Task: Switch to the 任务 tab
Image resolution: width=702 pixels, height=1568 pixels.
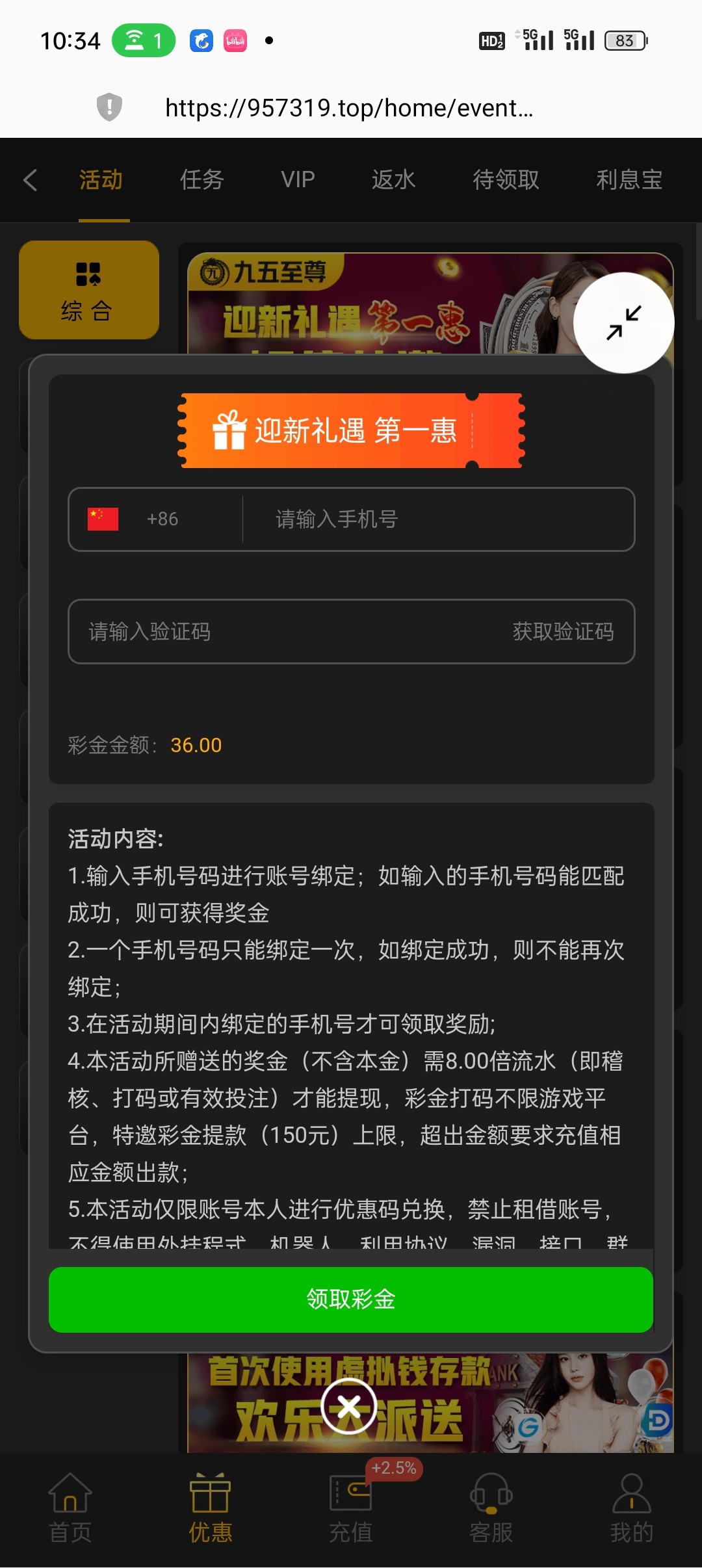Action: (x=201, y=180)
